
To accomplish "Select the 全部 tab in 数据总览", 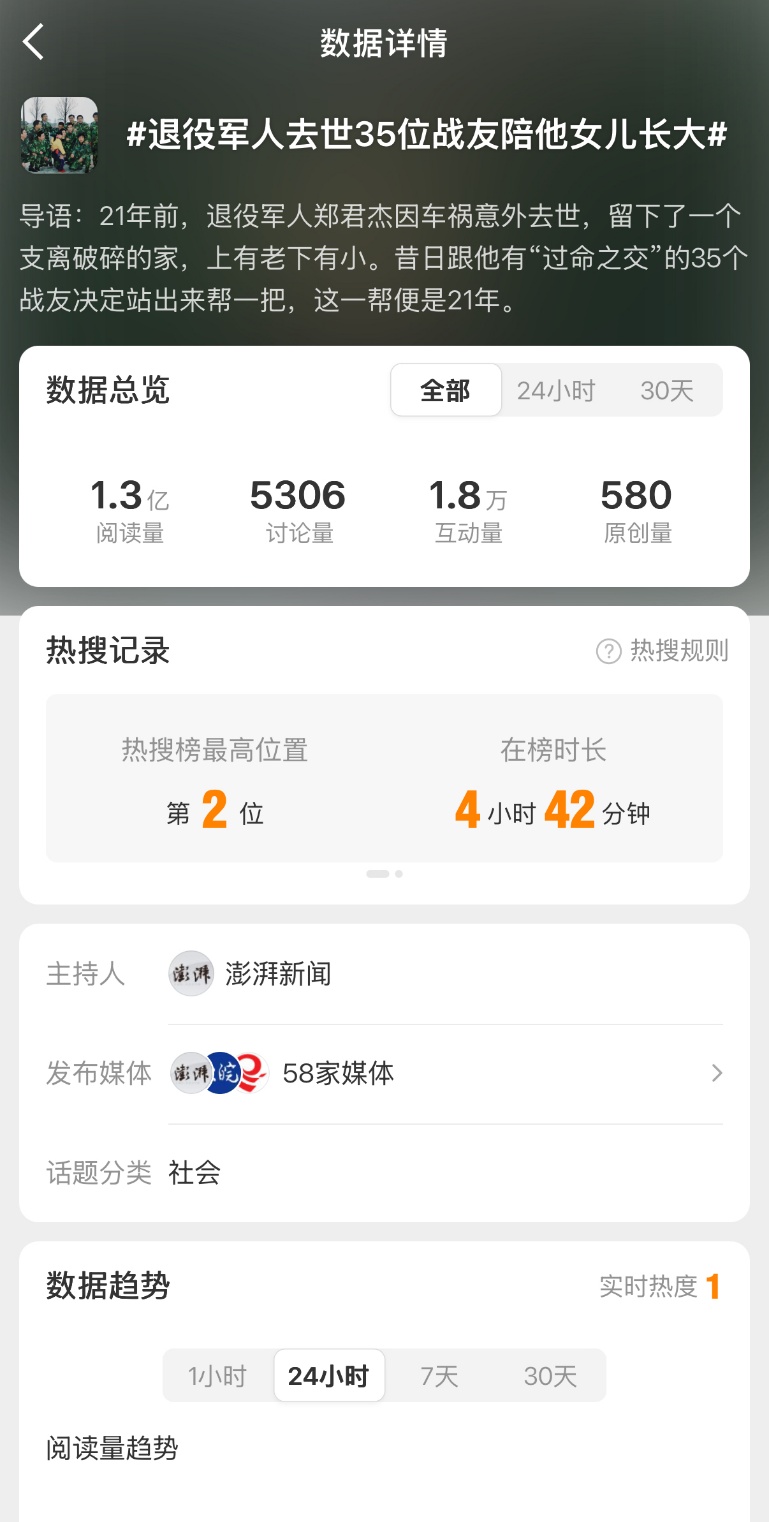I will coord(445,390).
